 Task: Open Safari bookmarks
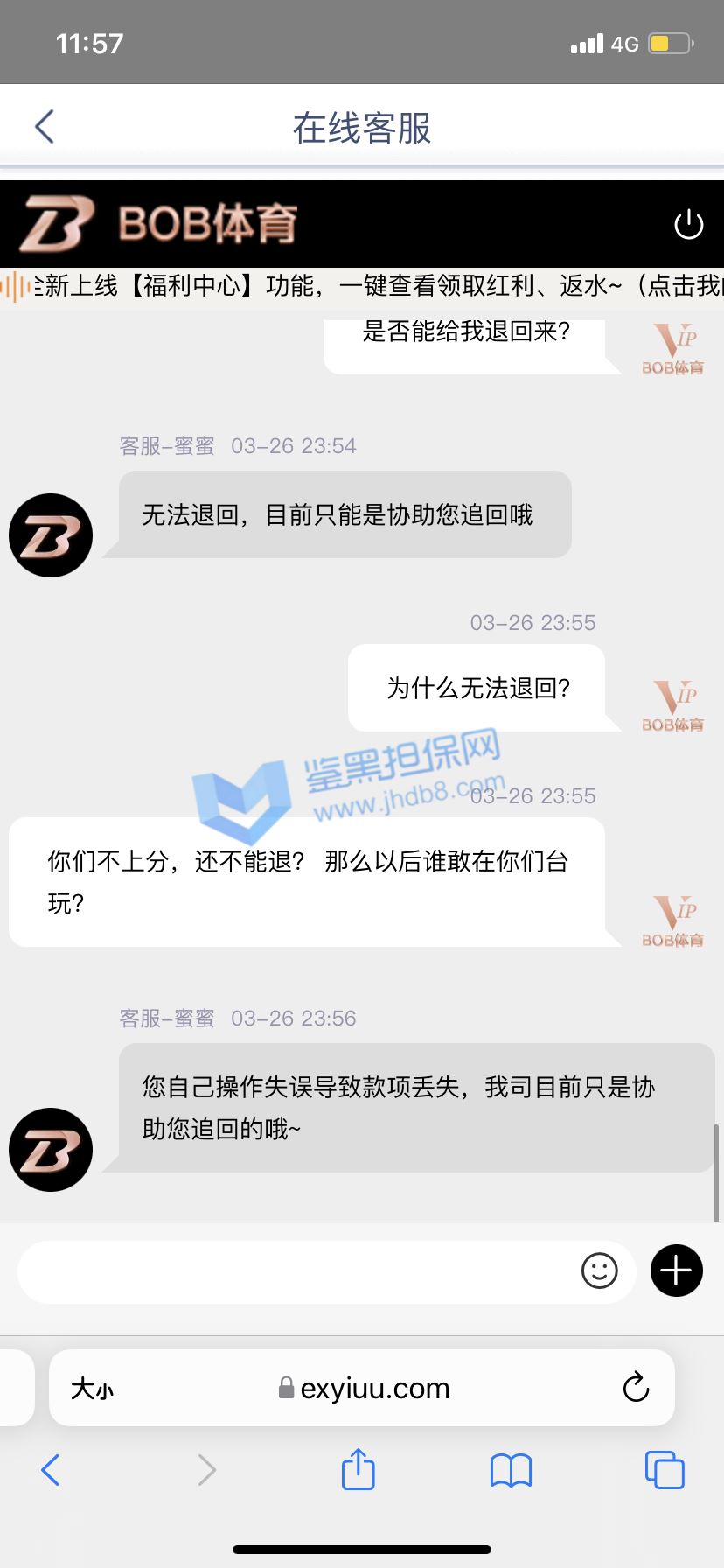[x=511, y=1470]
